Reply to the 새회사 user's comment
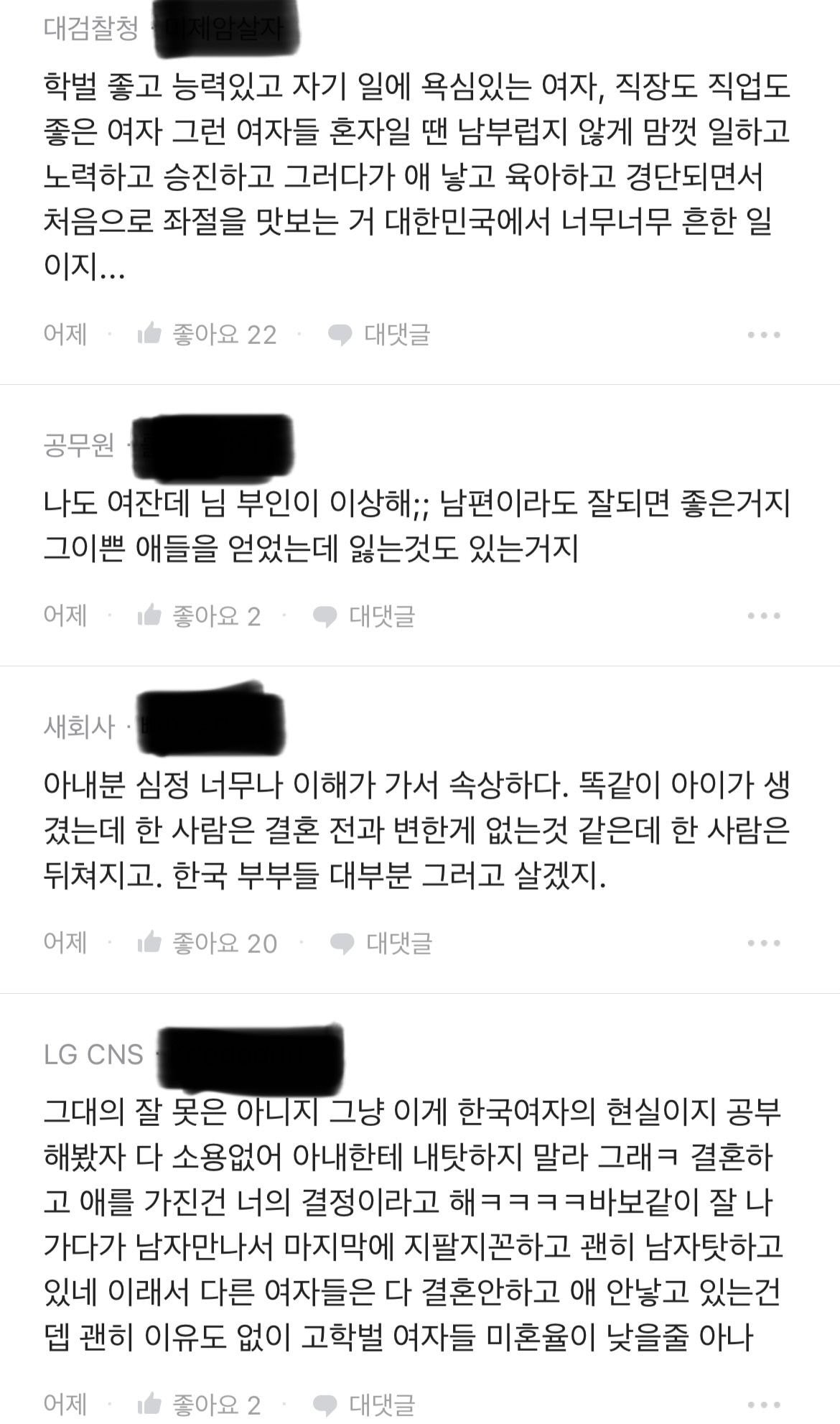 381,943
